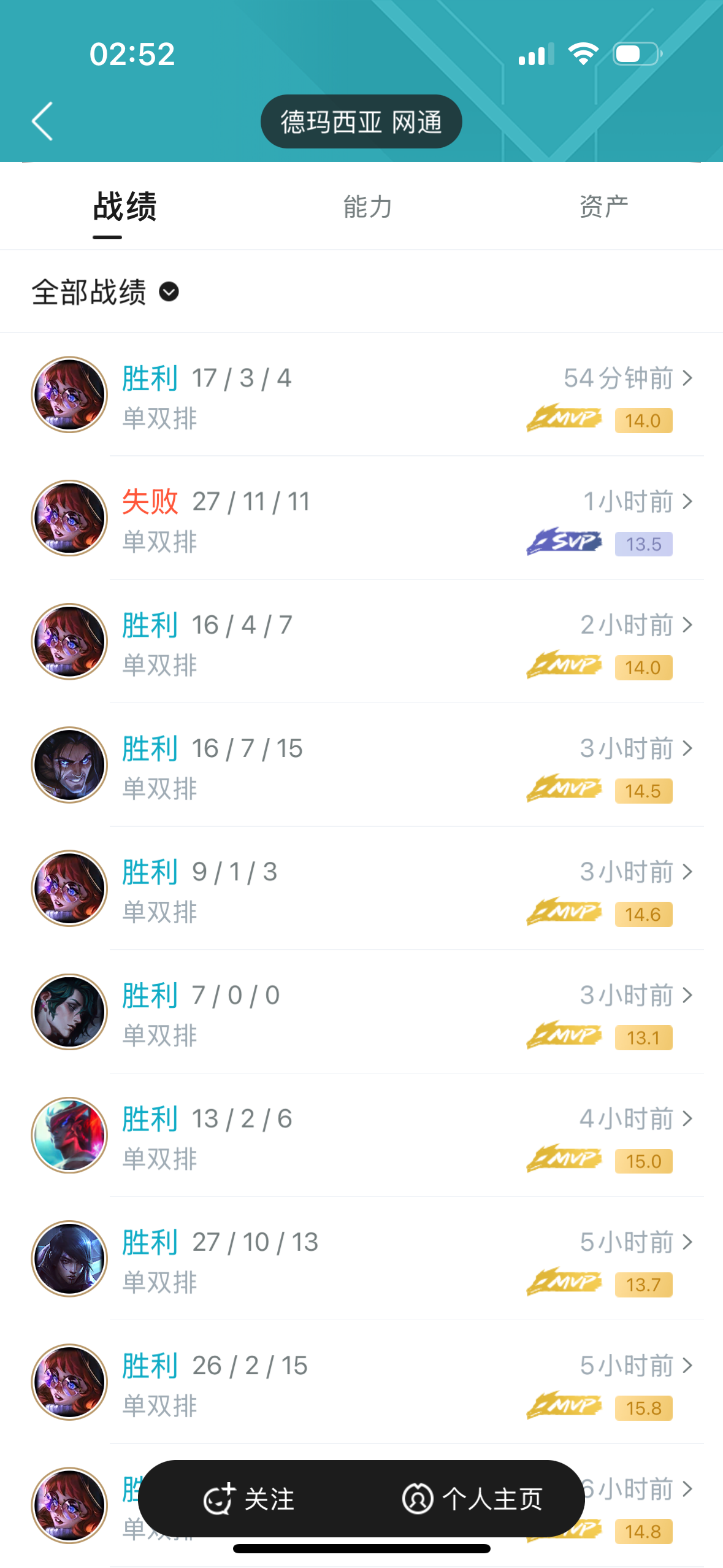Open the 个人主页 profile page
The image size is (723, 1568).
point(472,1499)
